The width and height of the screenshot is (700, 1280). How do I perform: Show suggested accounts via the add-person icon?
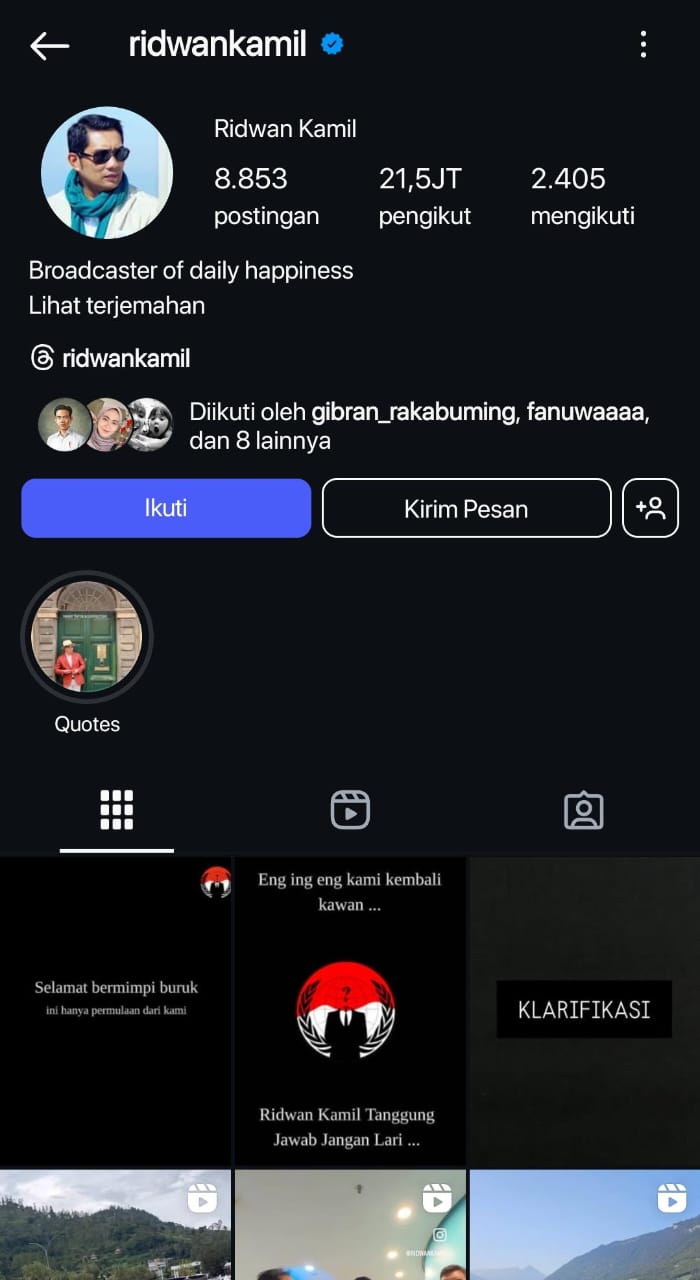(x=650, y=508)
